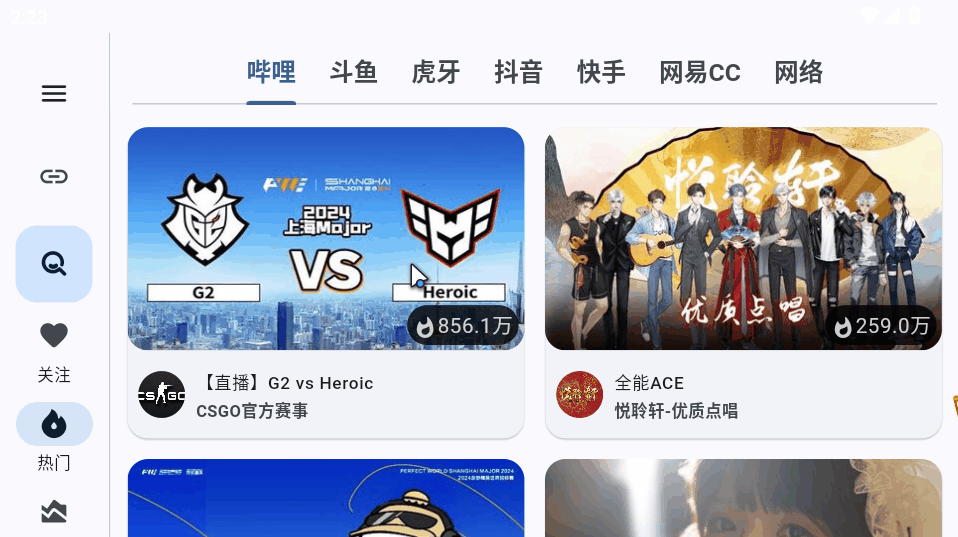Tap the link icon in sidebar
958x537 pixels.
54,177
